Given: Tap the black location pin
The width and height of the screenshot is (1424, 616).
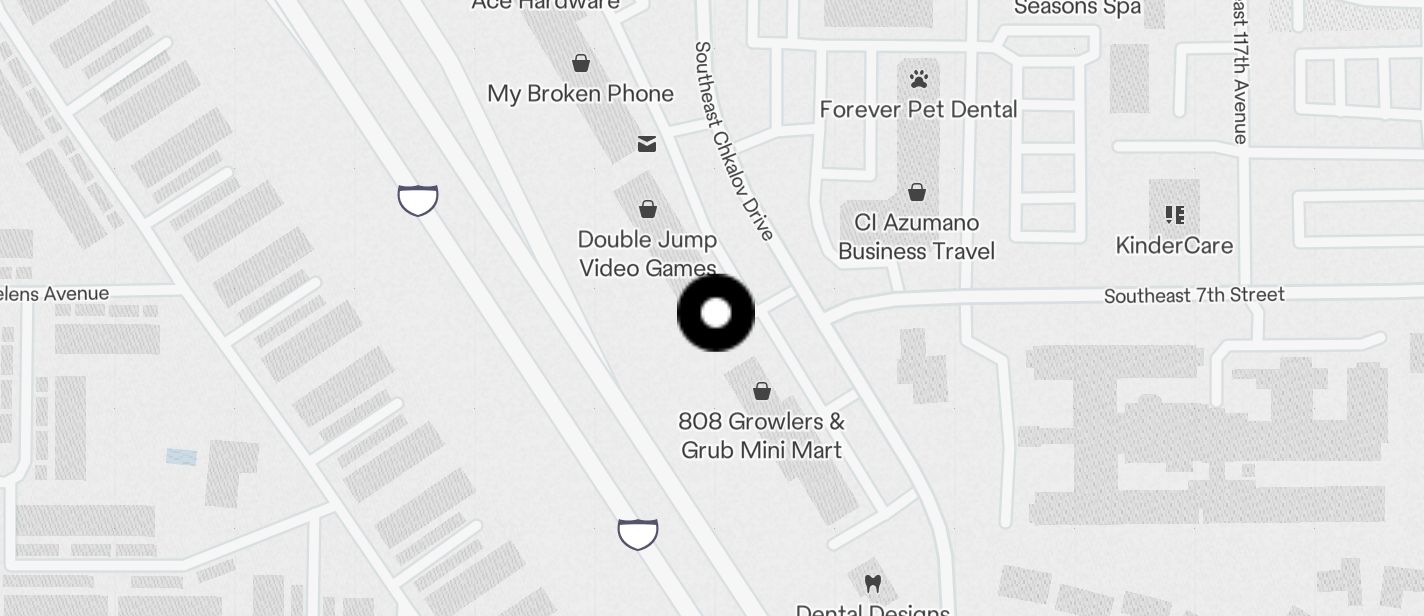Looking at the screenshot, I should (x=716, y=313).
